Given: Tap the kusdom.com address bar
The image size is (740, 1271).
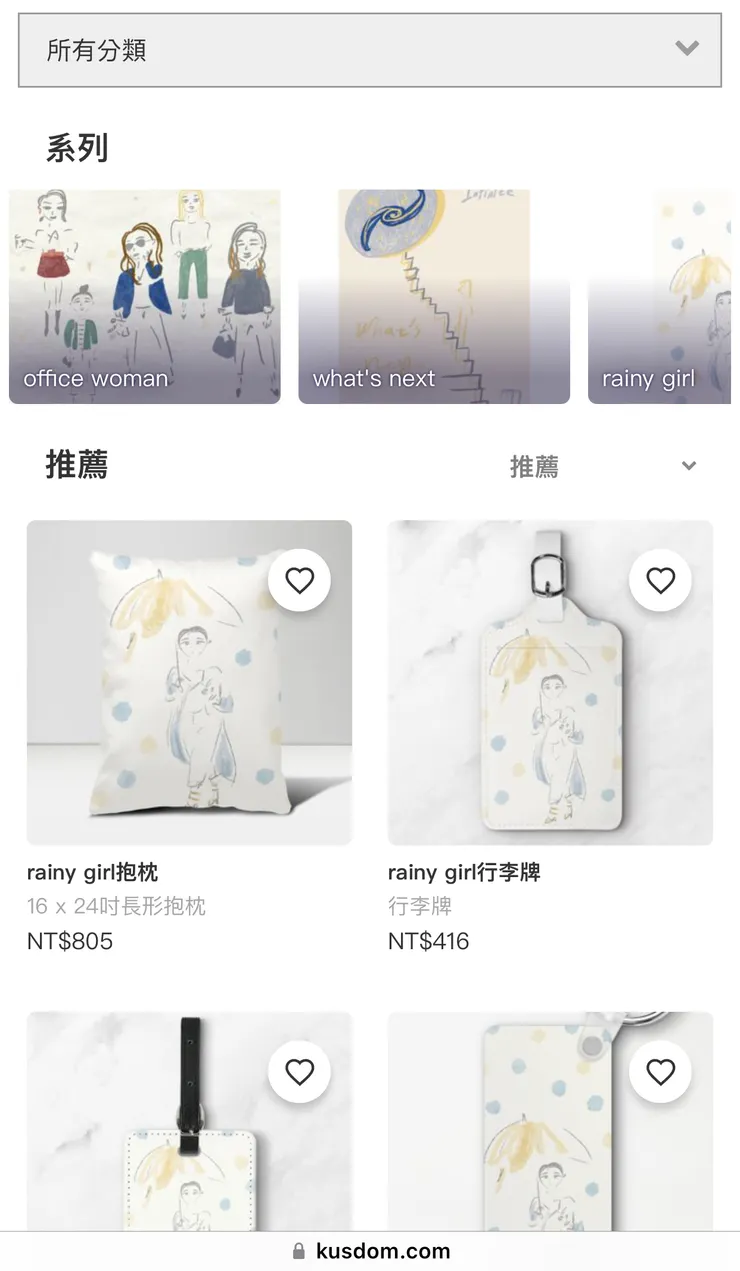Looking at the screenshot, I should point(370,1251).
